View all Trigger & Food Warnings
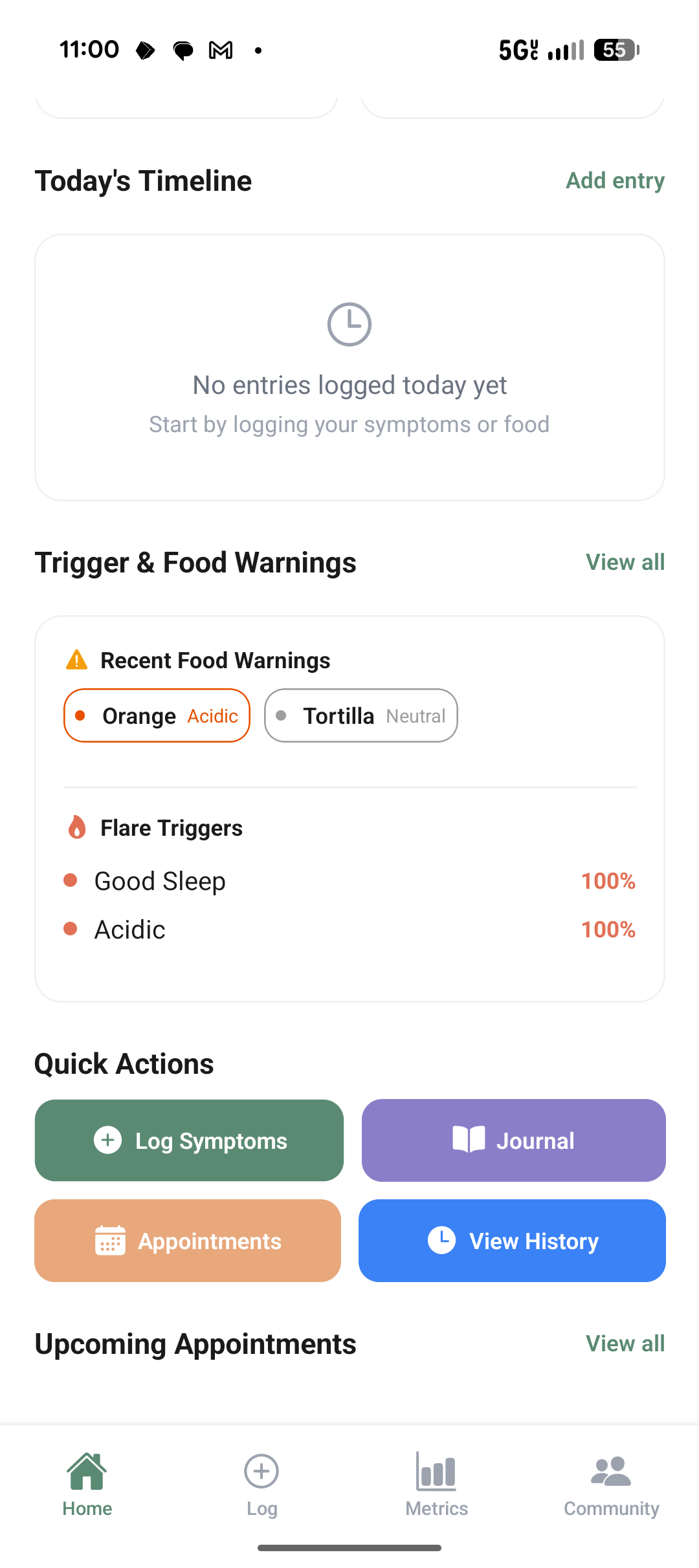Screen dimensions: 699x1568 point(625,562)
